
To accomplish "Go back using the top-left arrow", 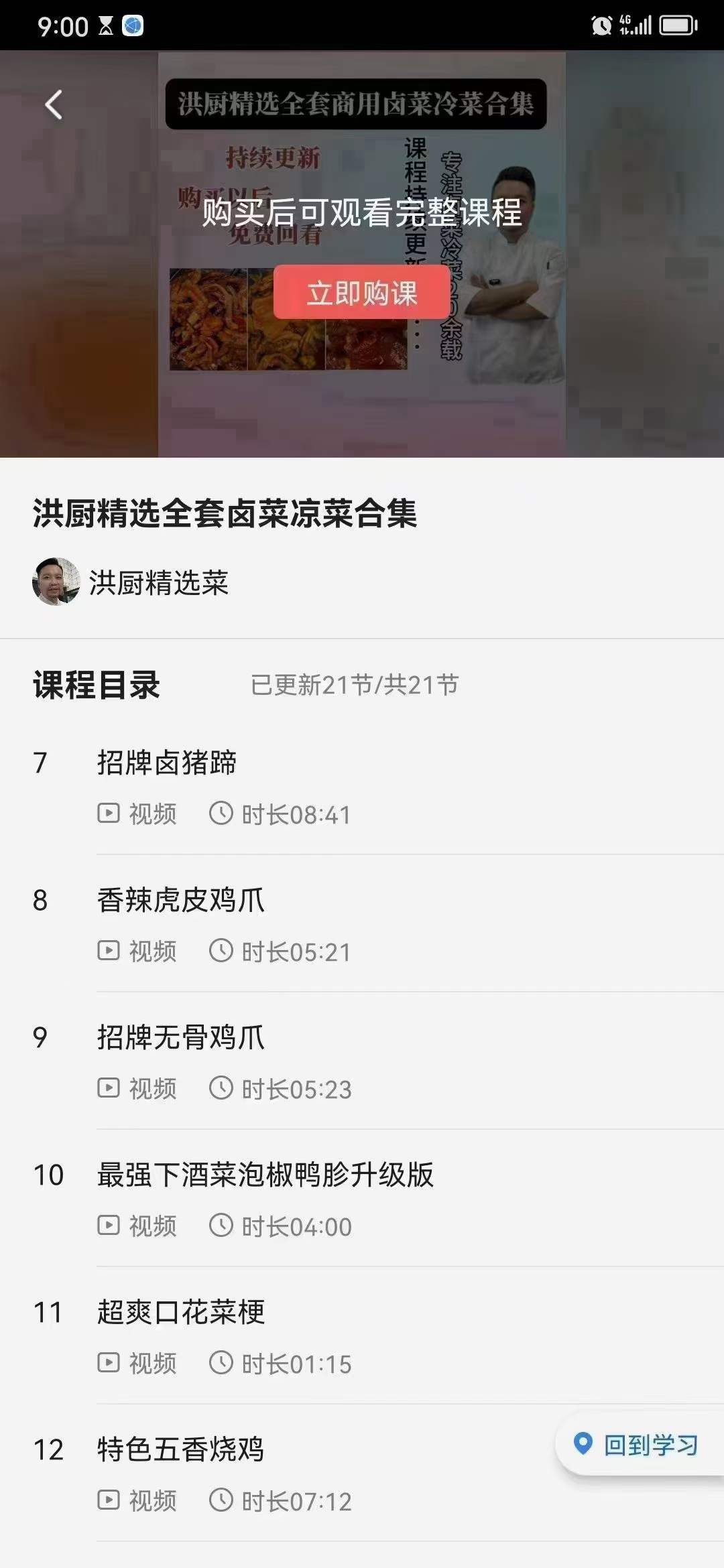I will tap(54, 105).
